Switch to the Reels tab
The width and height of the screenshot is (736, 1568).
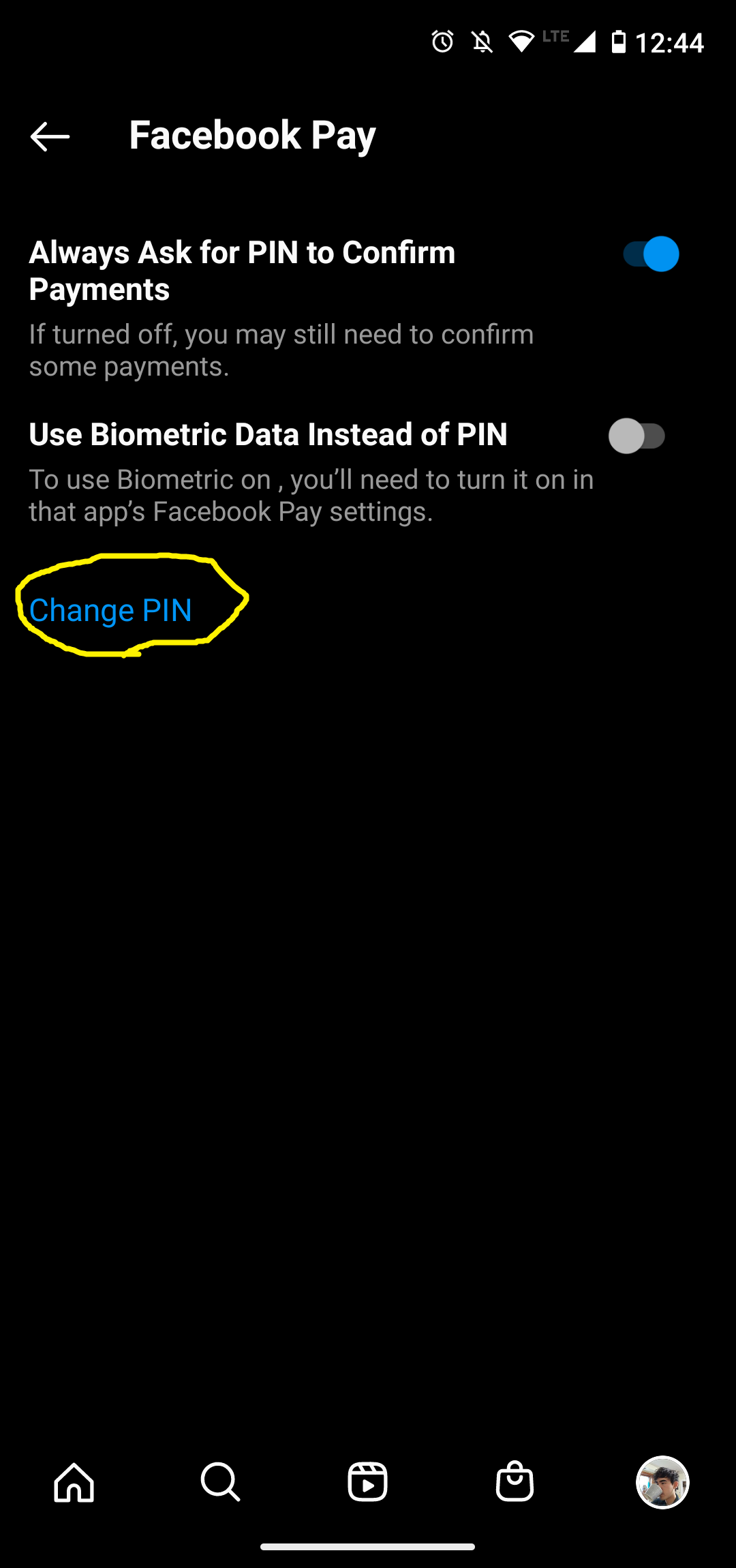pos(367,1482)
